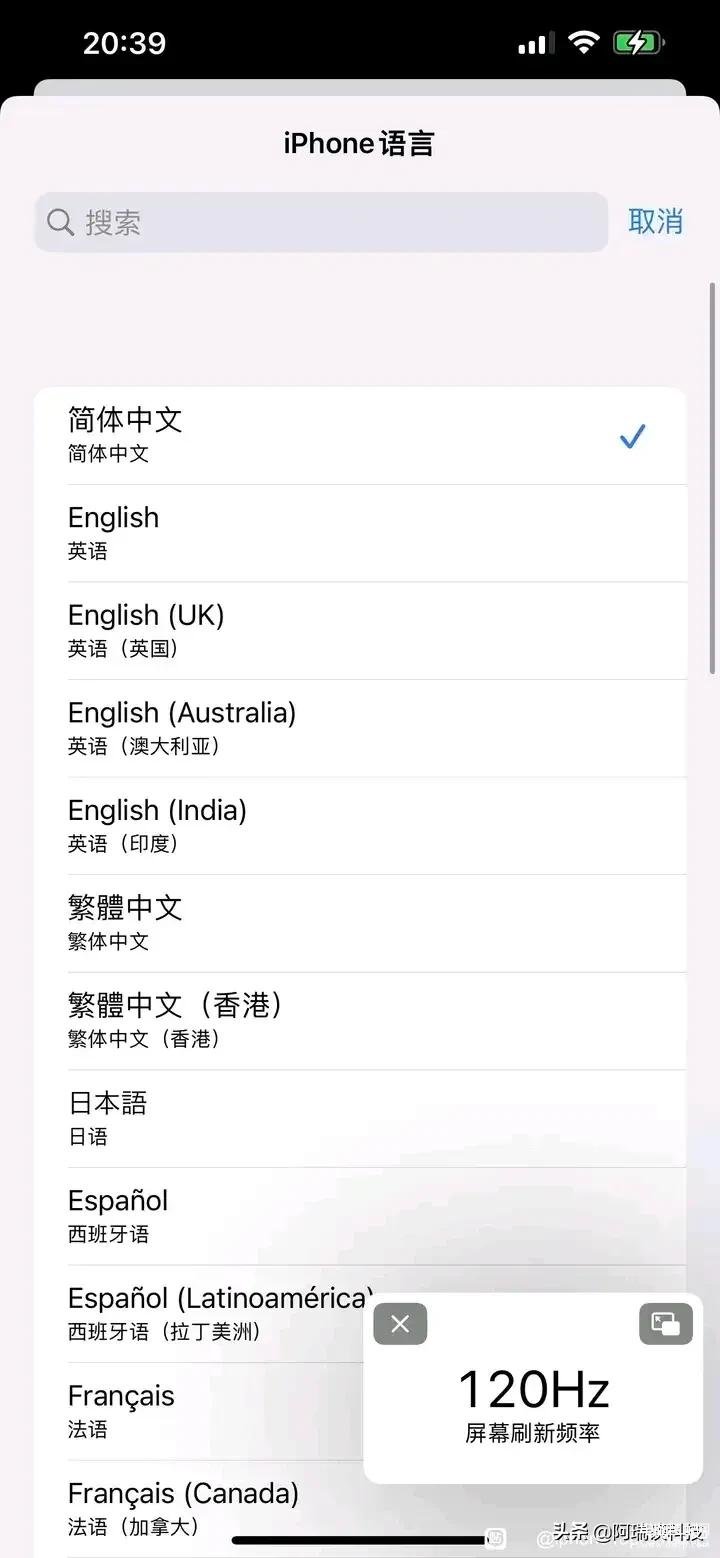The width and height of the screenshot is (720, 1558).
Task: Select 简体中文 as iPhone language
Action: [360, 436]
